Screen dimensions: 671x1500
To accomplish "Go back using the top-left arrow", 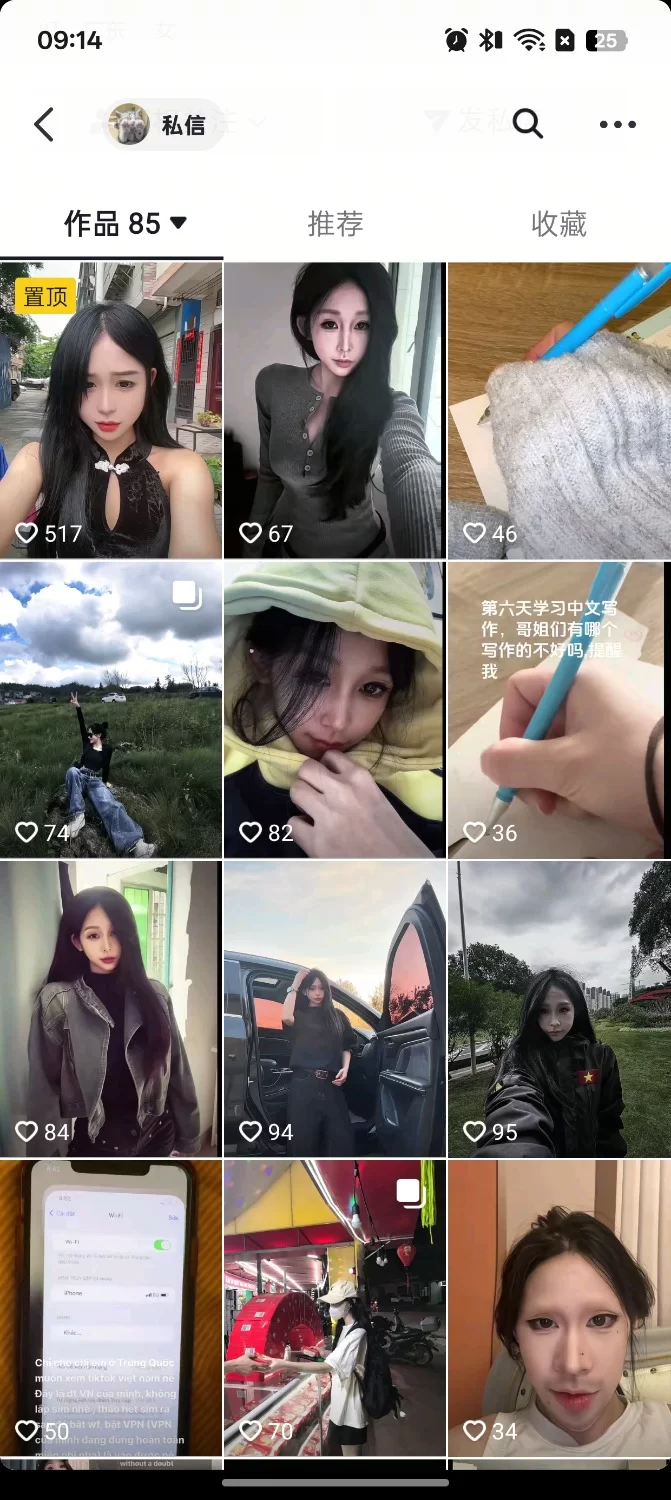I will (x=43, y=125).
